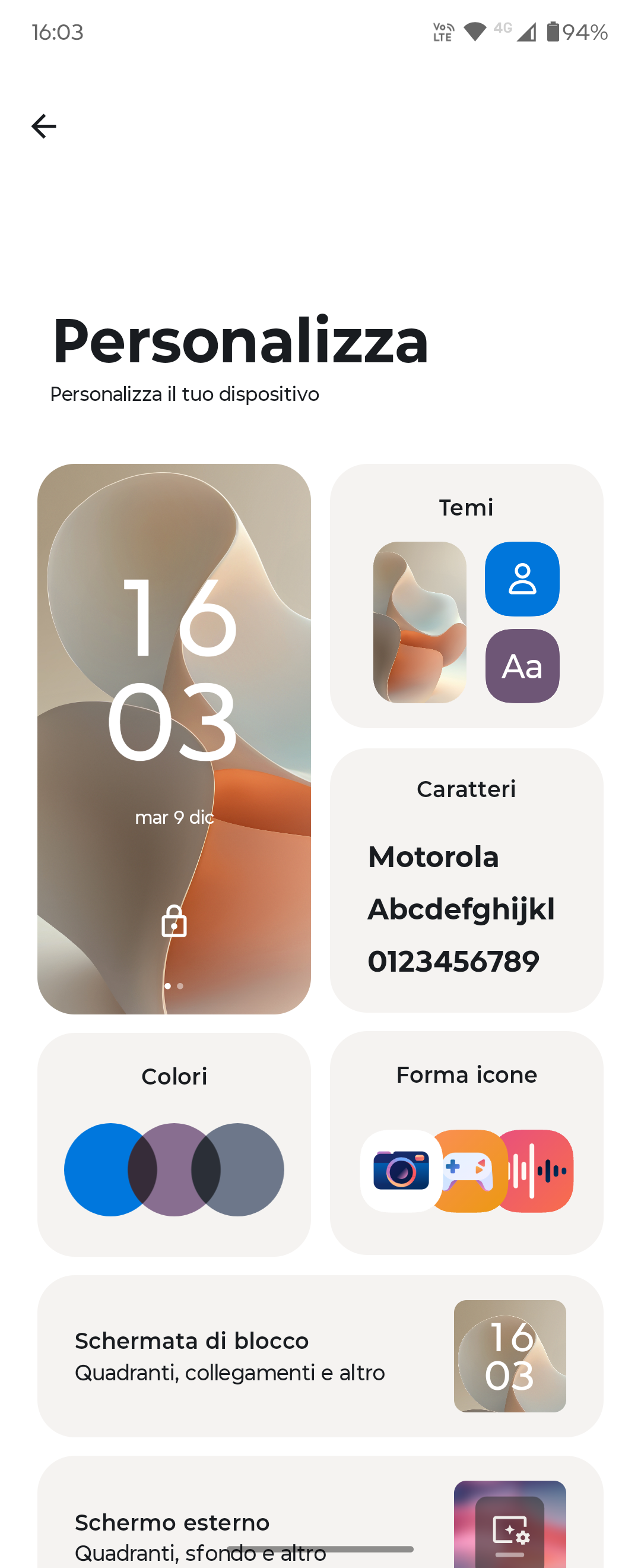Go back using the top arrow

pyautogui.click(x=44, y=127)
